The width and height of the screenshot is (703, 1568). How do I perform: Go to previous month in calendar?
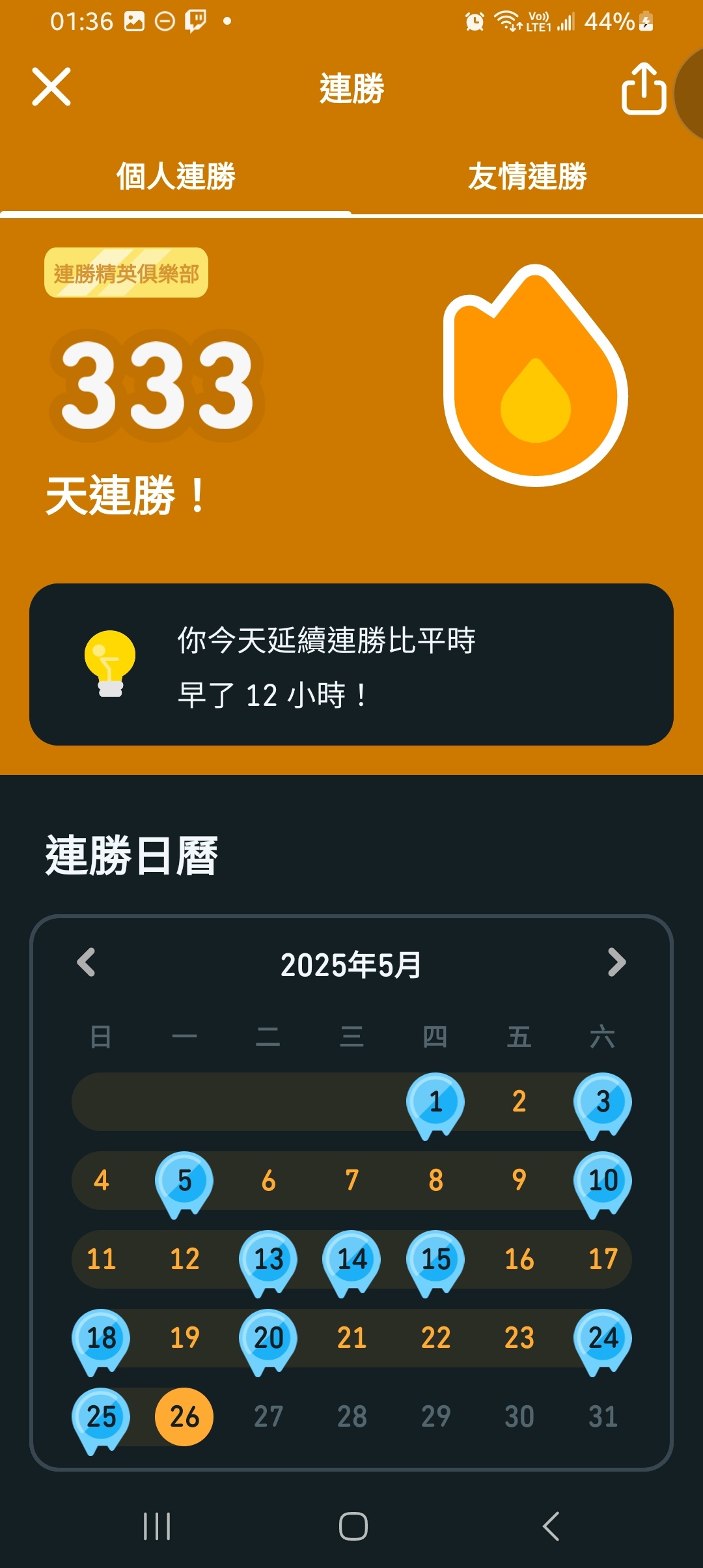click(87, 962)
